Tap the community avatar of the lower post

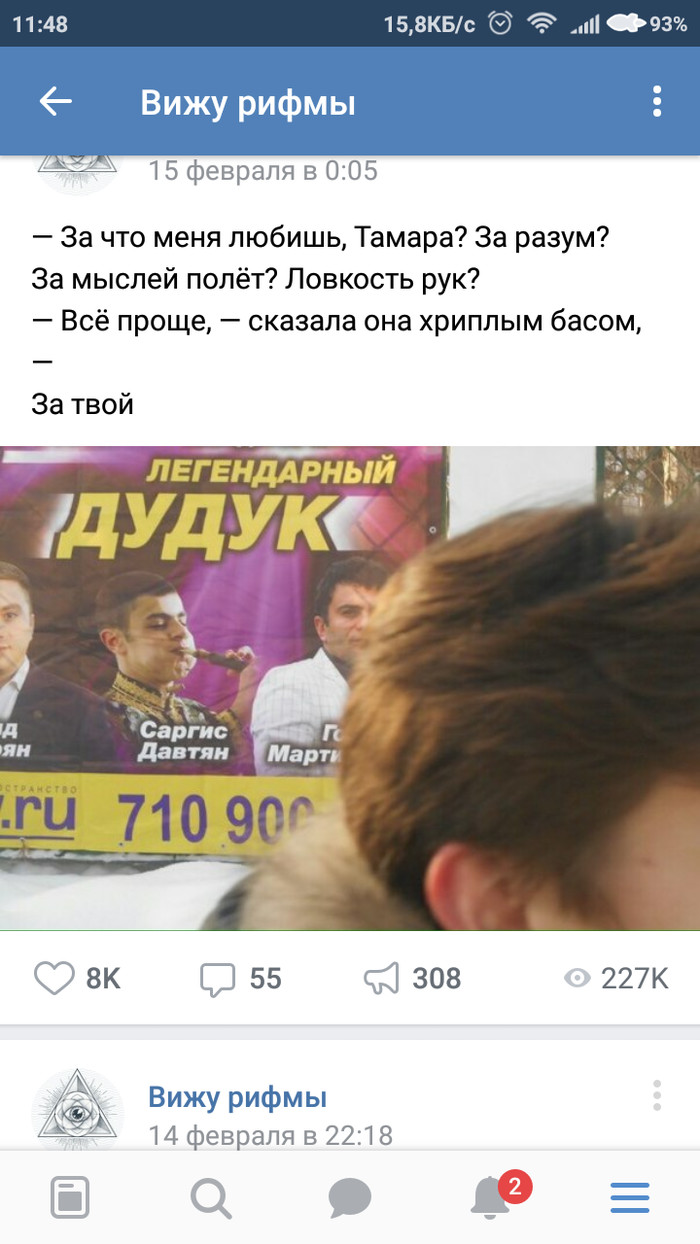pyautogui.click(x=78, y=1108)
